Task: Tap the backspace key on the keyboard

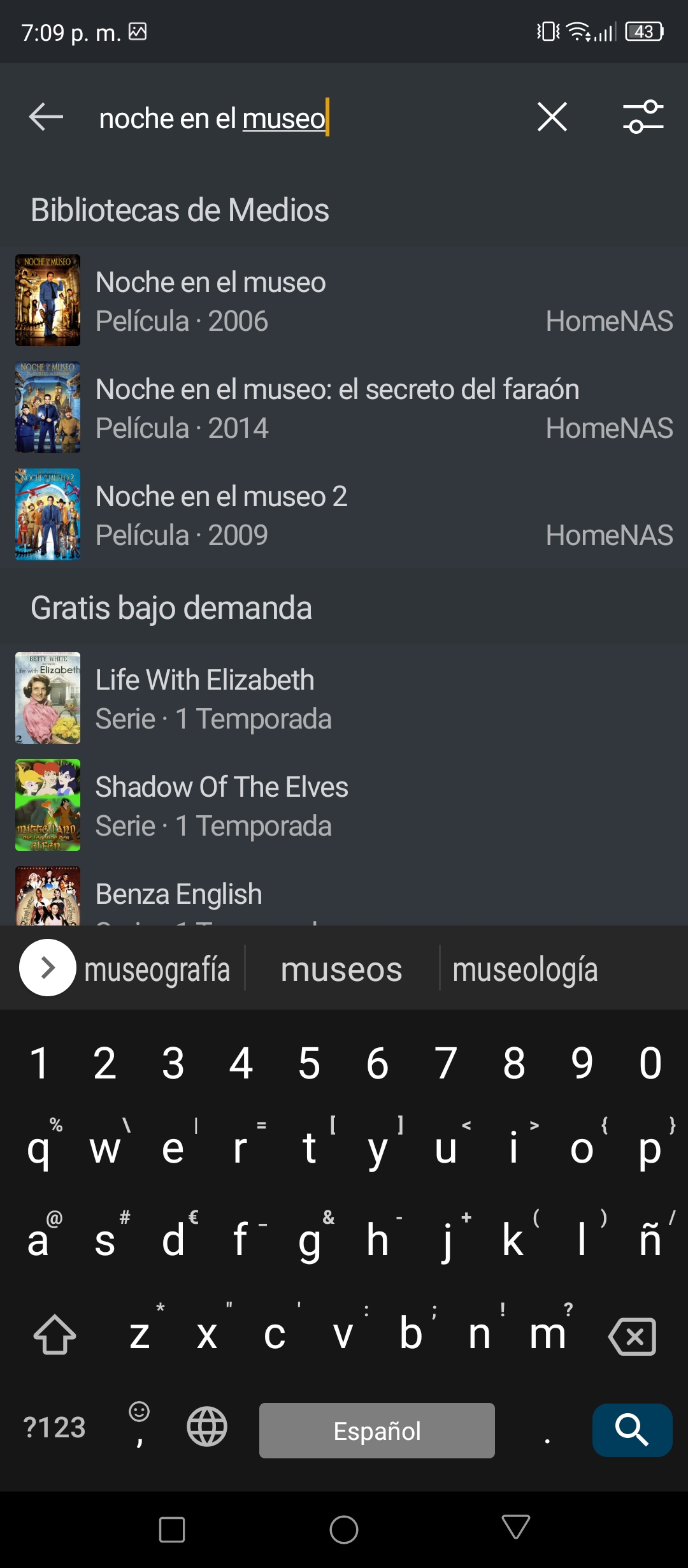Action: (632, 1335)
